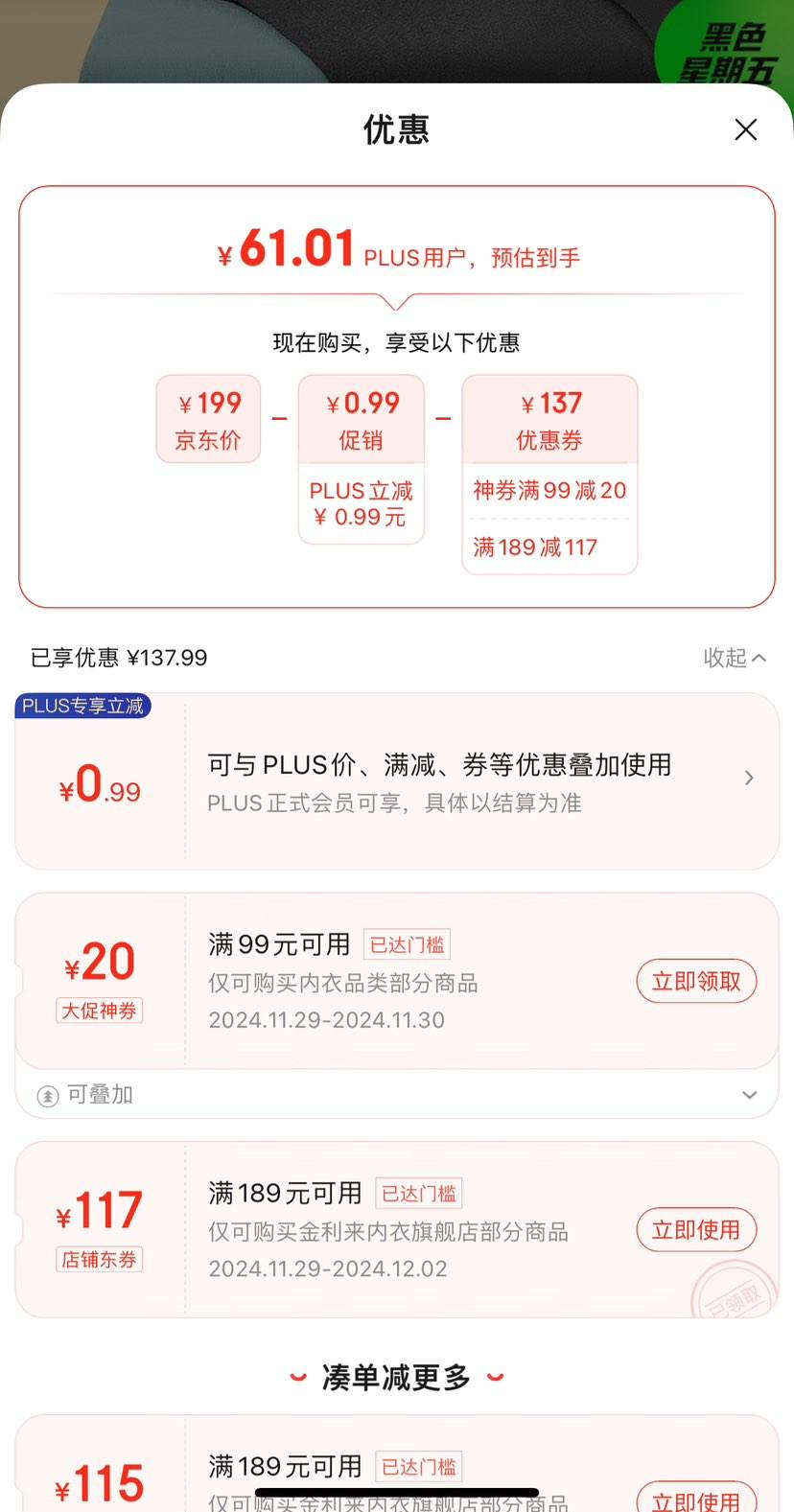Click the 大促神券 label under ¥20
The height and width of the screenshot is (1512, 794).
click(99, 1011)
